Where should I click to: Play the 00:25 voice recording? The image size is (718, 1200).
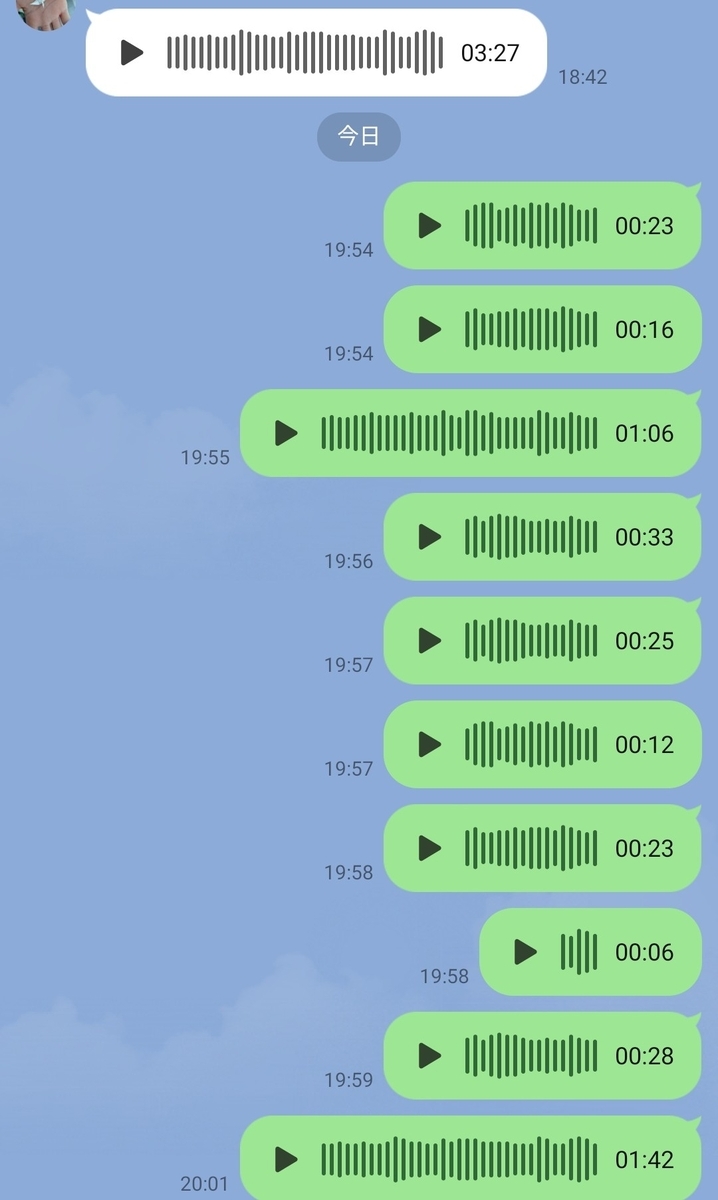[x=430, y=641]
